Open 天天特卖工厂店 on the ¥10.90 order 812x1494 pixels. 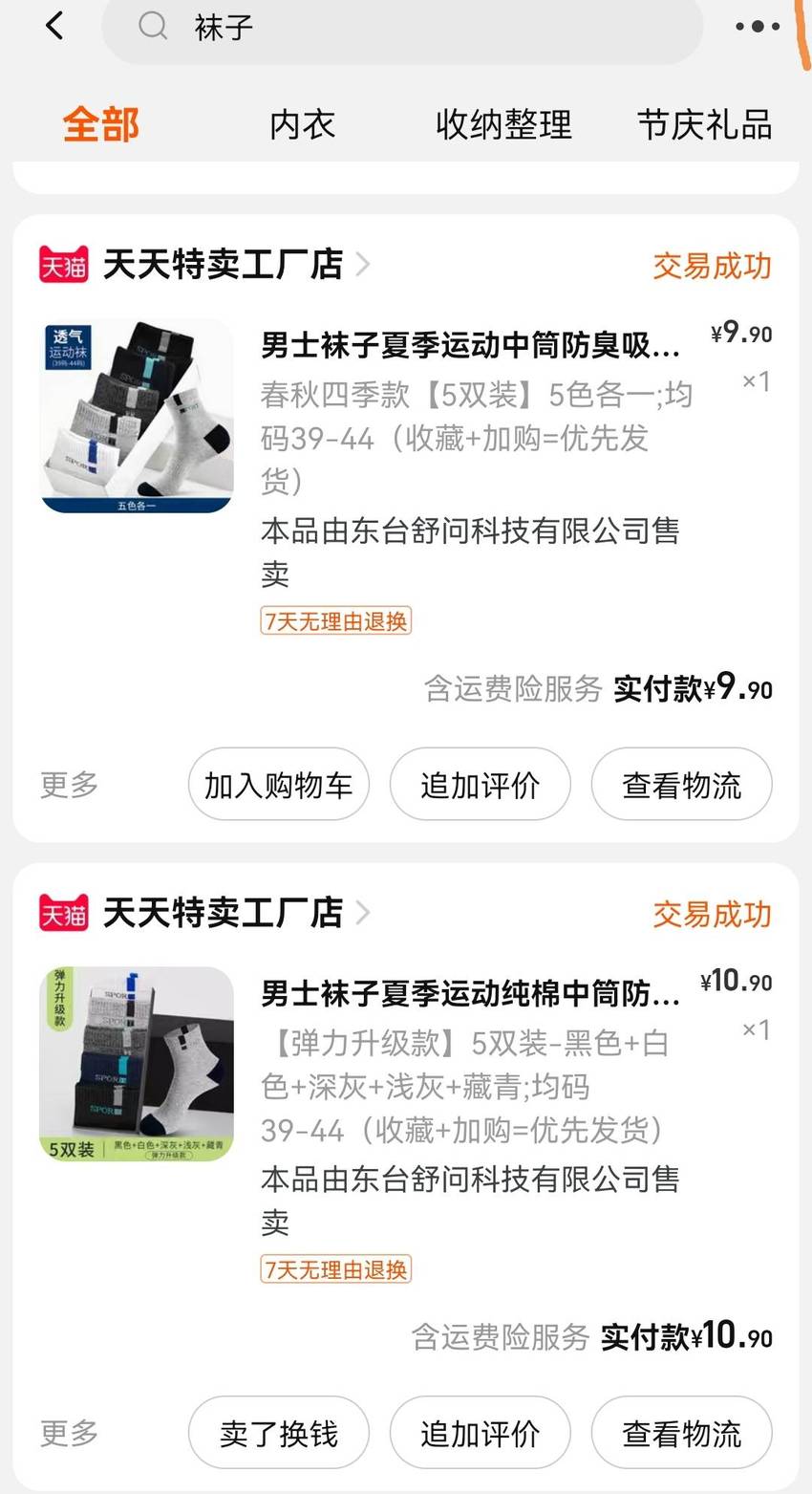click(223, 913)
